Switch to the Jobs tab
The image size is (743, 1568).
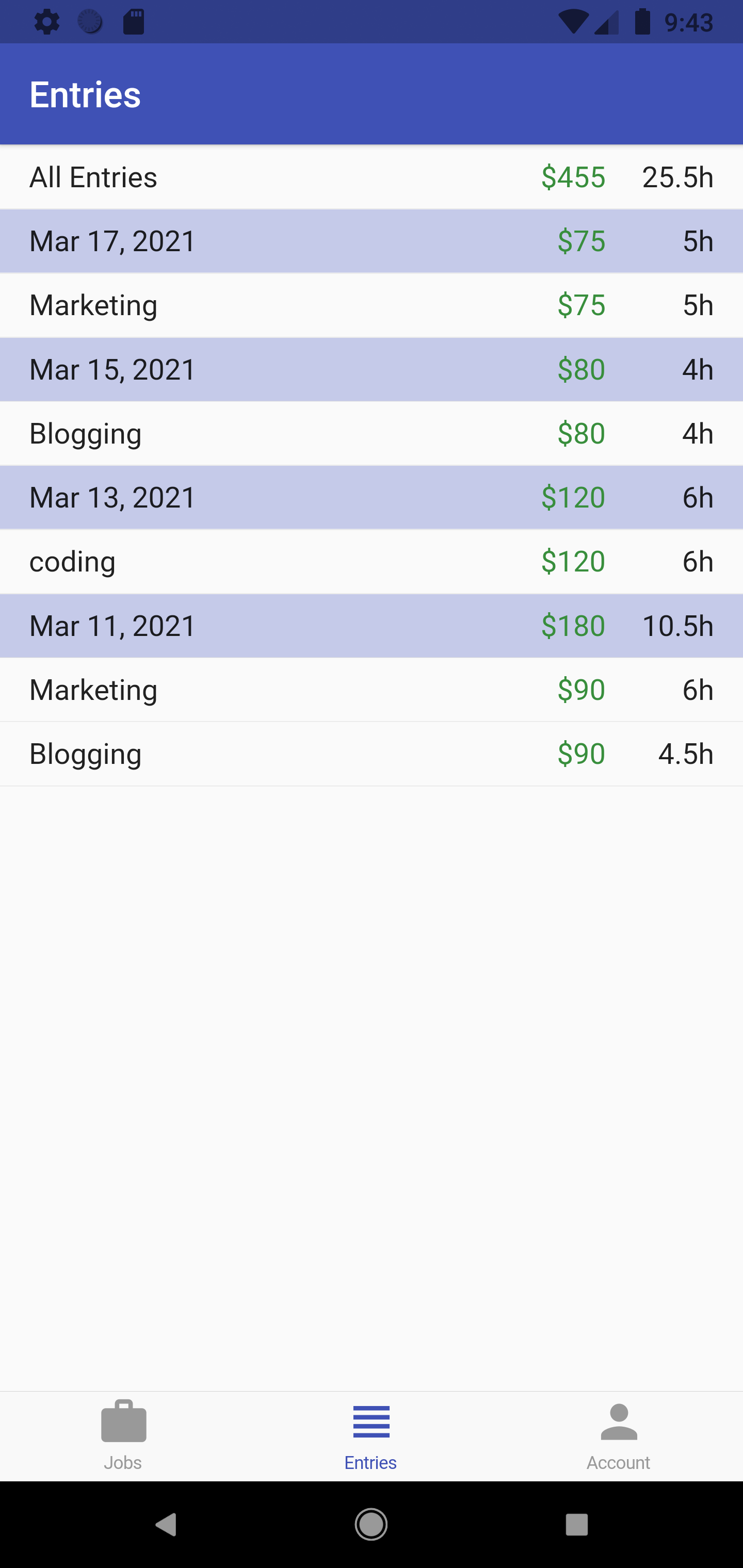tap(124, 1436)
